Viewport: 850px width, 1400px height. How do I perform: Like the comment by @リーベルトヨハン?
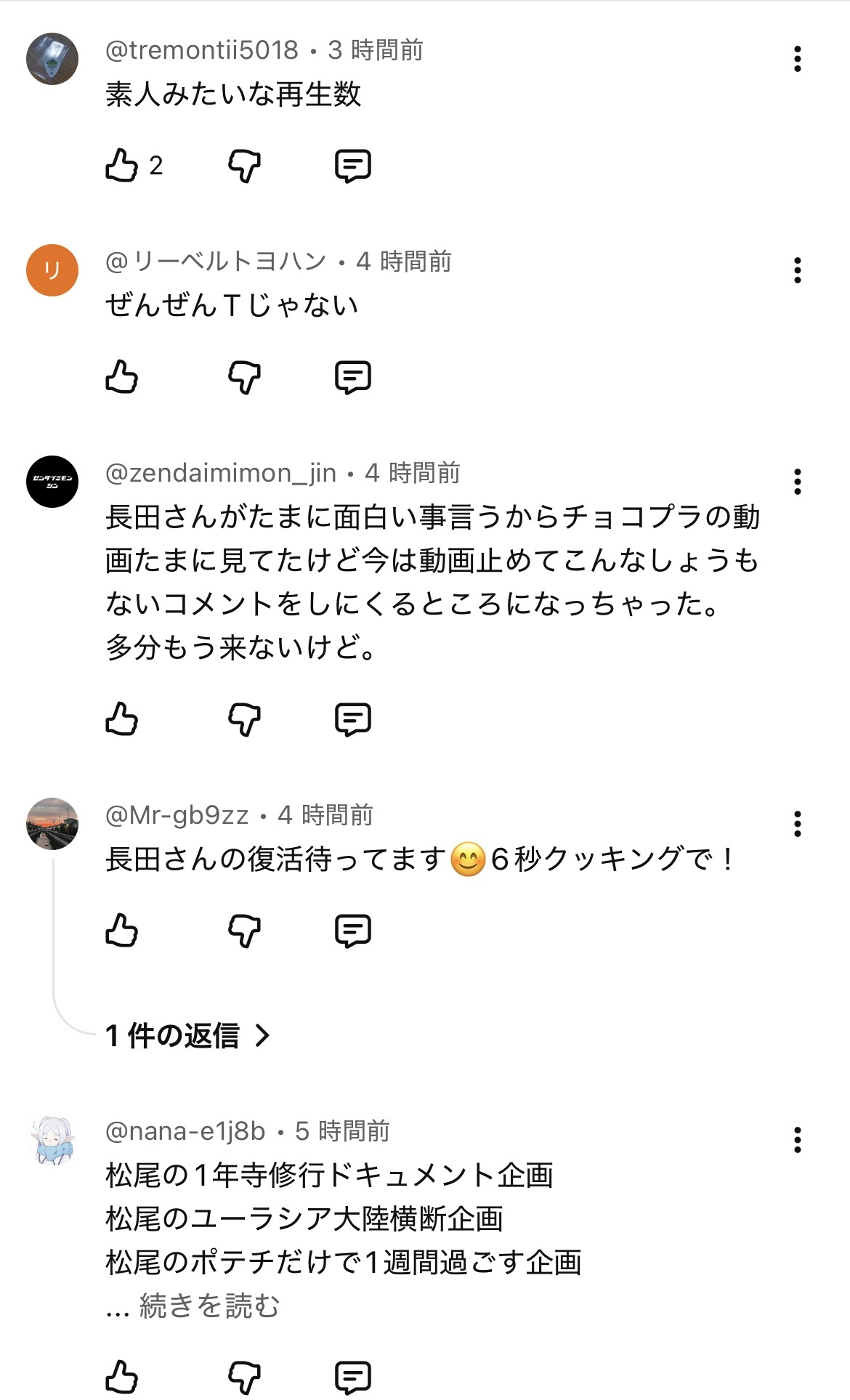pos(121,377)
